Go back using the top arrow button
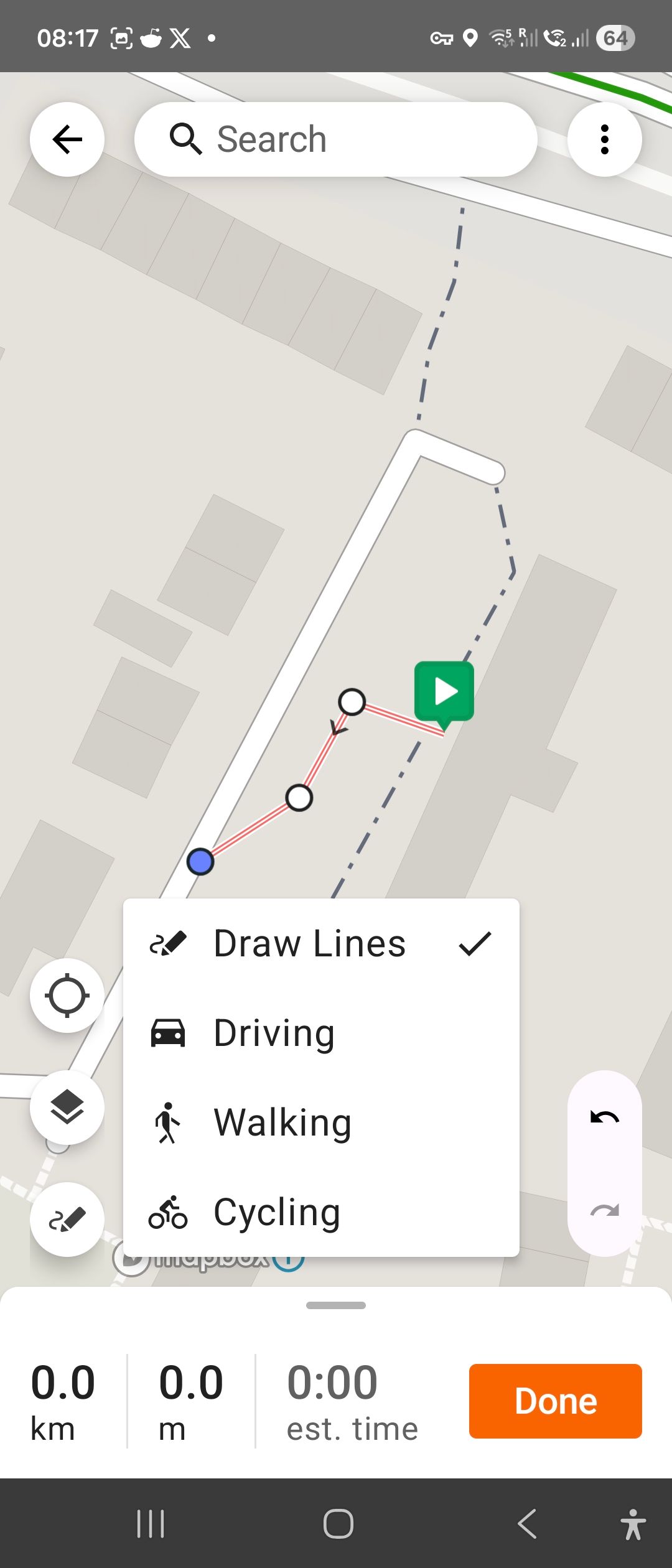 click(67, 139)
